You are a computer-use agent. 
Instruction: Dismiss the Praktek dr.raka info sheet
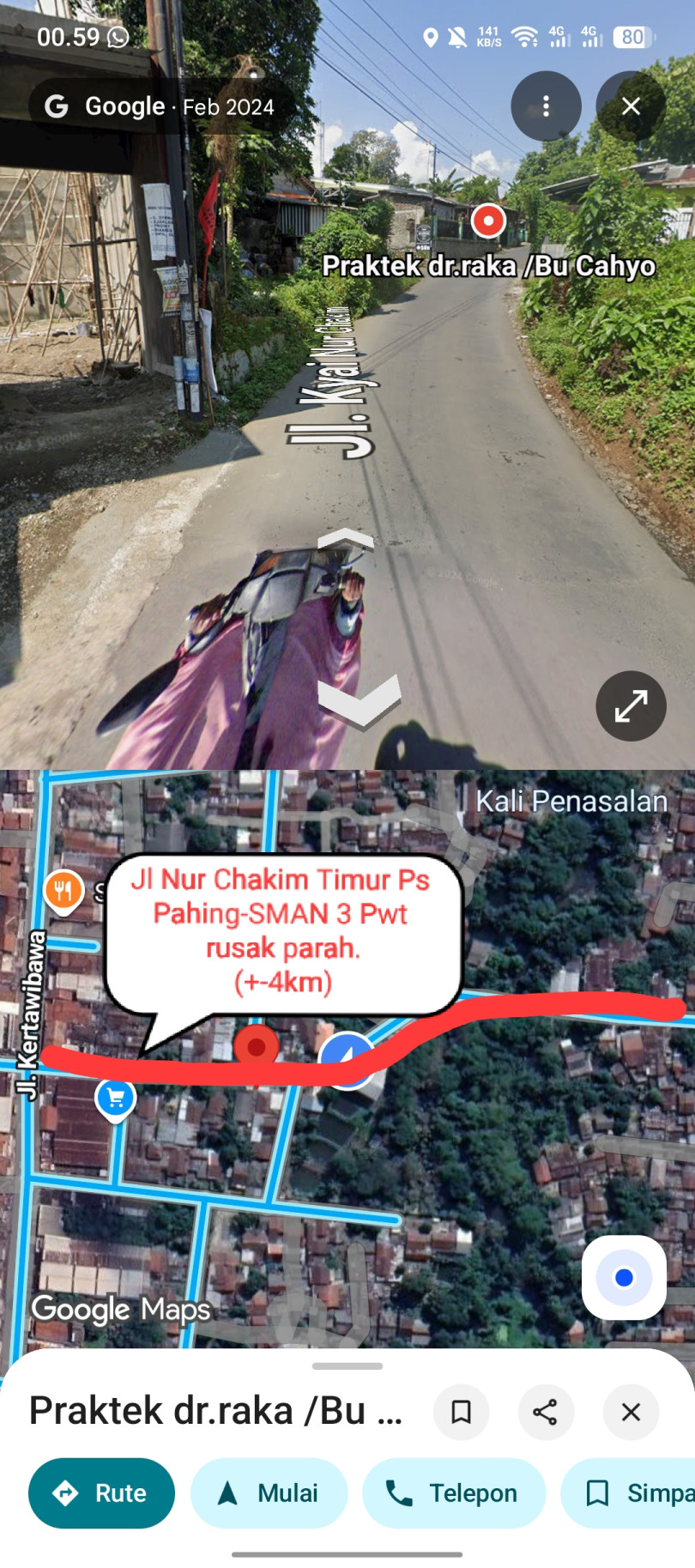tap(631, 1412)
